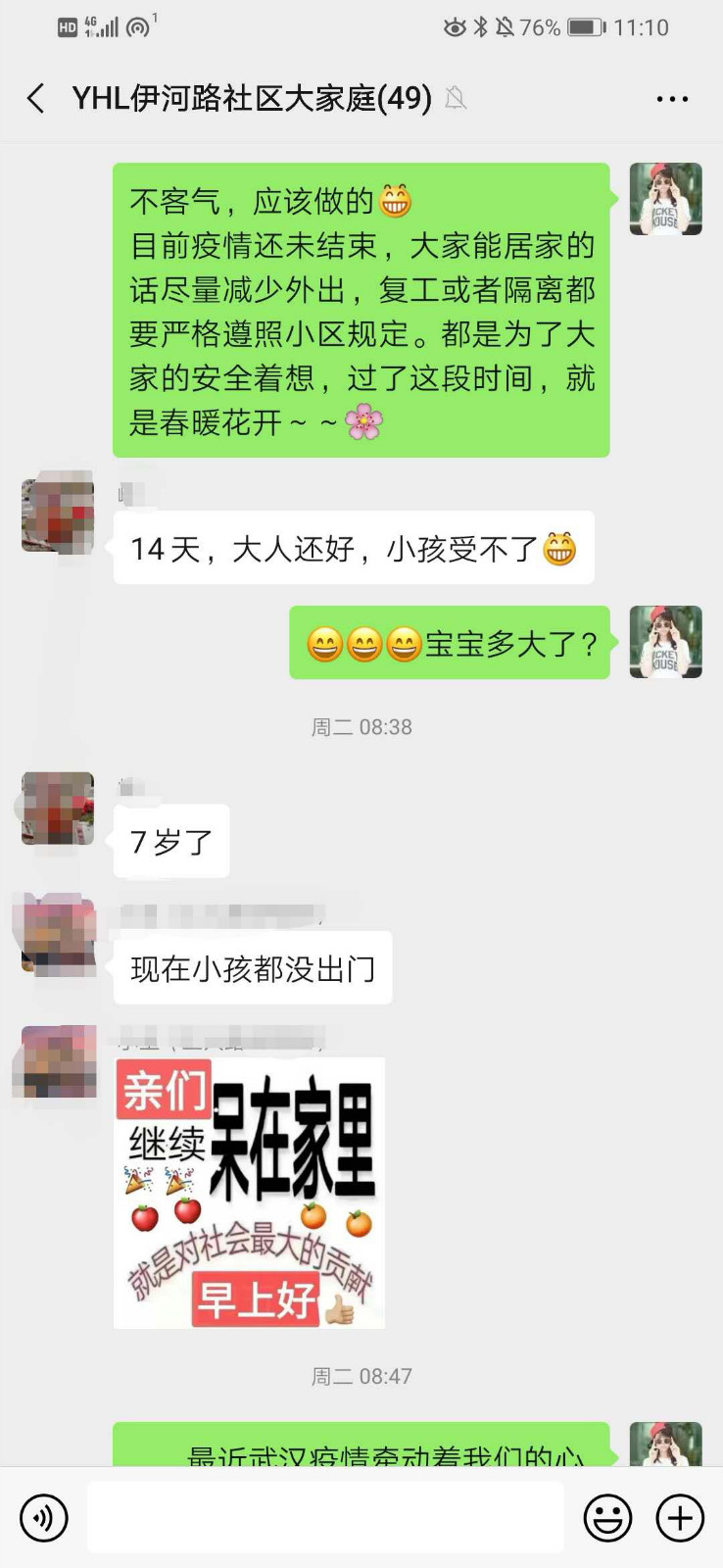Open the emoji sticker panel
Viewport: 723px width, 1568px height.
[x=607, y=1518]
